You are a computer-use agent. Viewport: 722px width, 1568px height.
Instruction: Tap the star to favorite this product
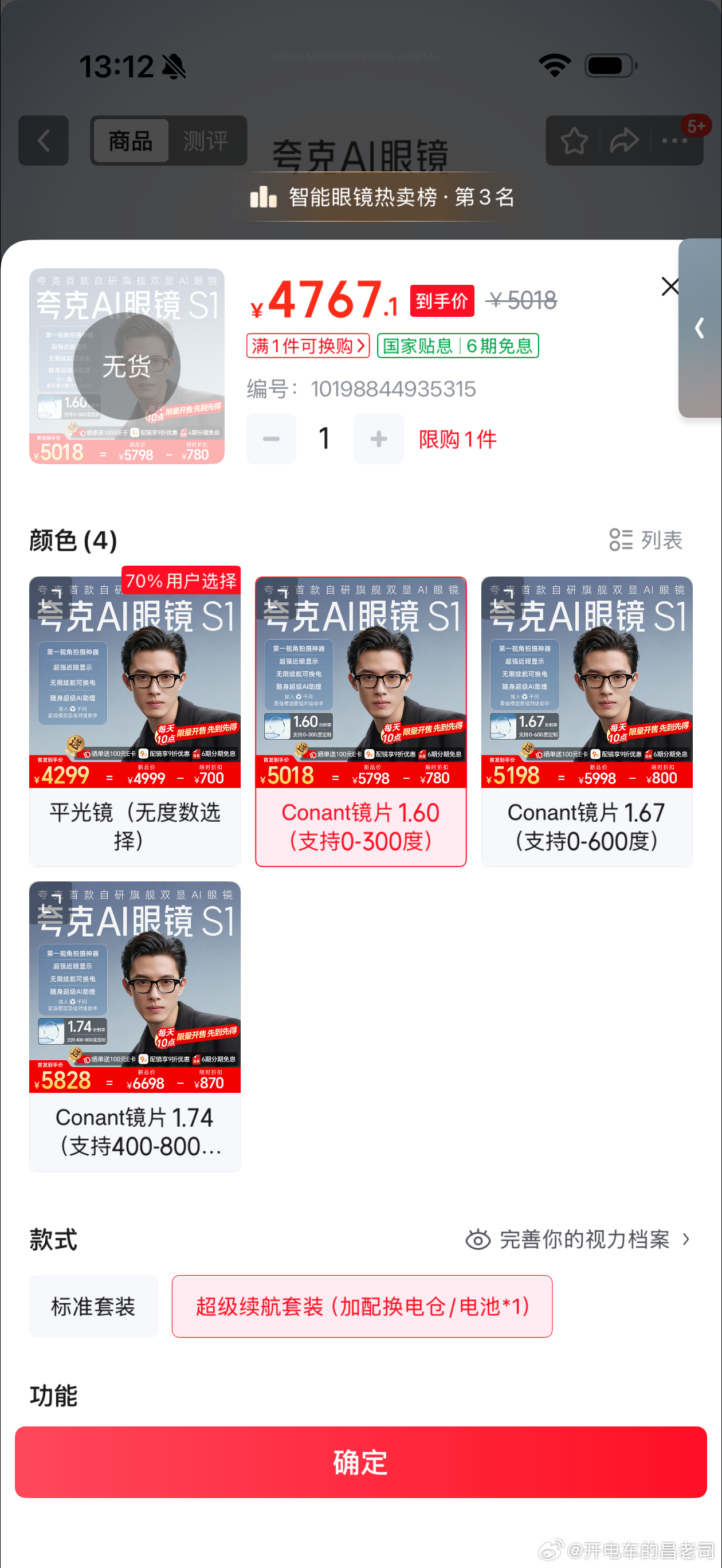tap(573, 140)
